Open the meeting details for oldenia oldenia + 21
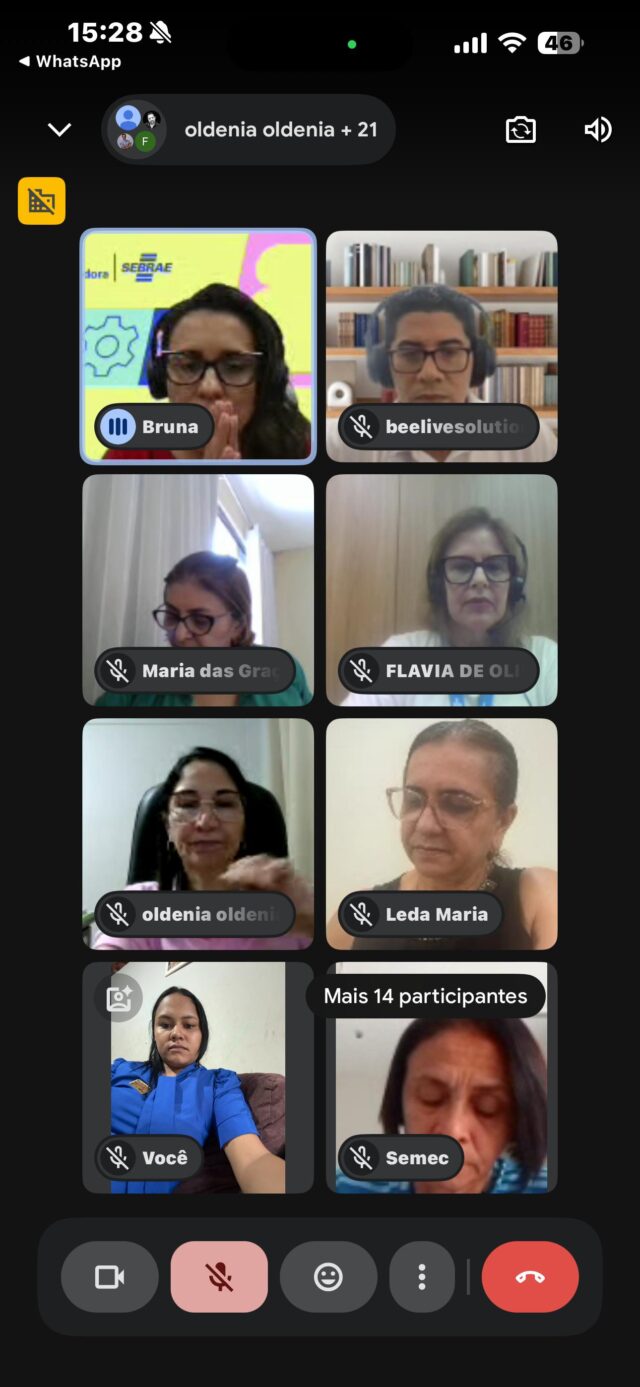640x1387 pixels. (249, 130)
